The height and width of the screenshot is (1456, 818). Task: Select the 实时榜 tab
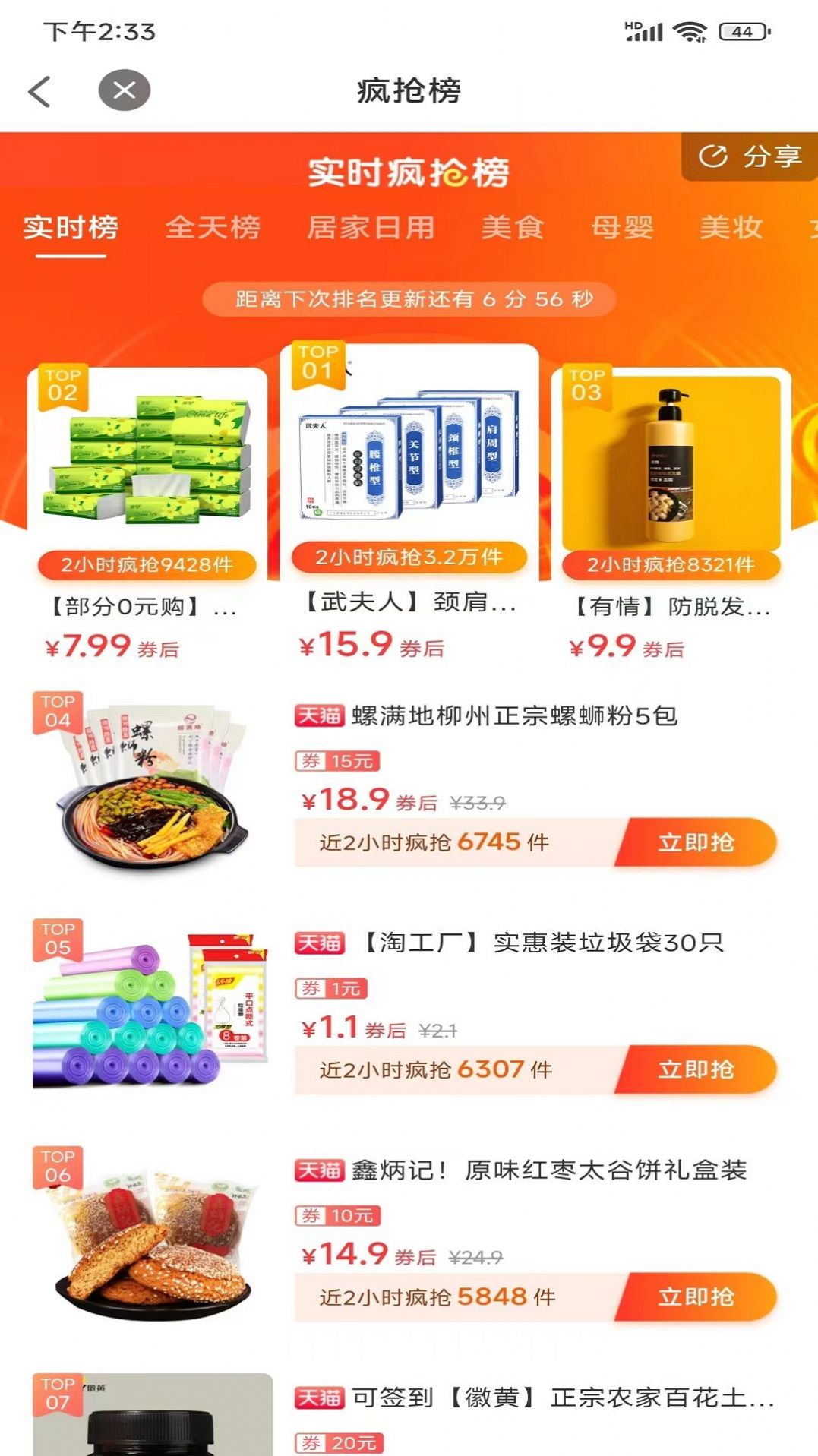click(71, 228)
